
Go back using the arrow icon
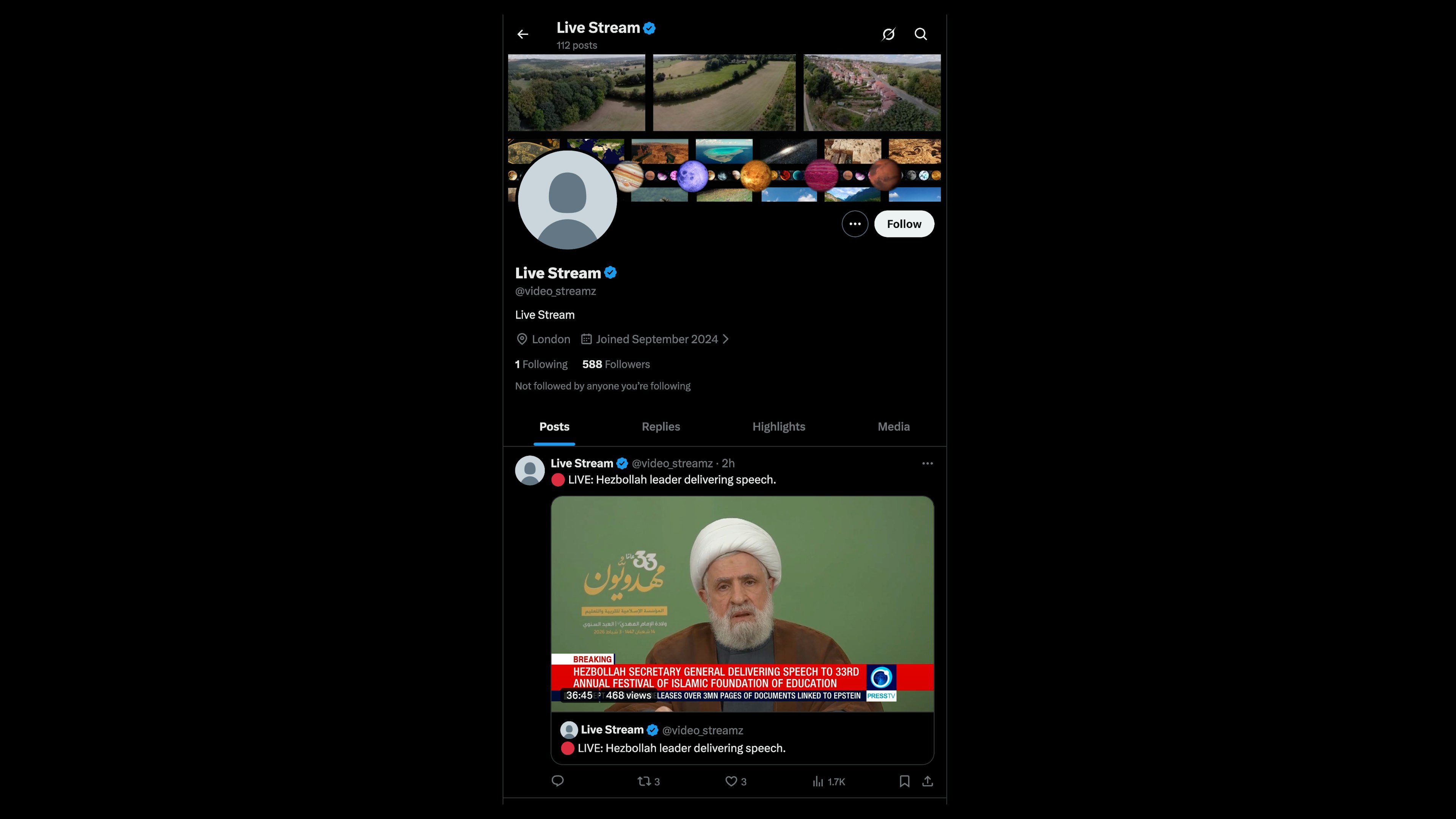pos(523,35)
